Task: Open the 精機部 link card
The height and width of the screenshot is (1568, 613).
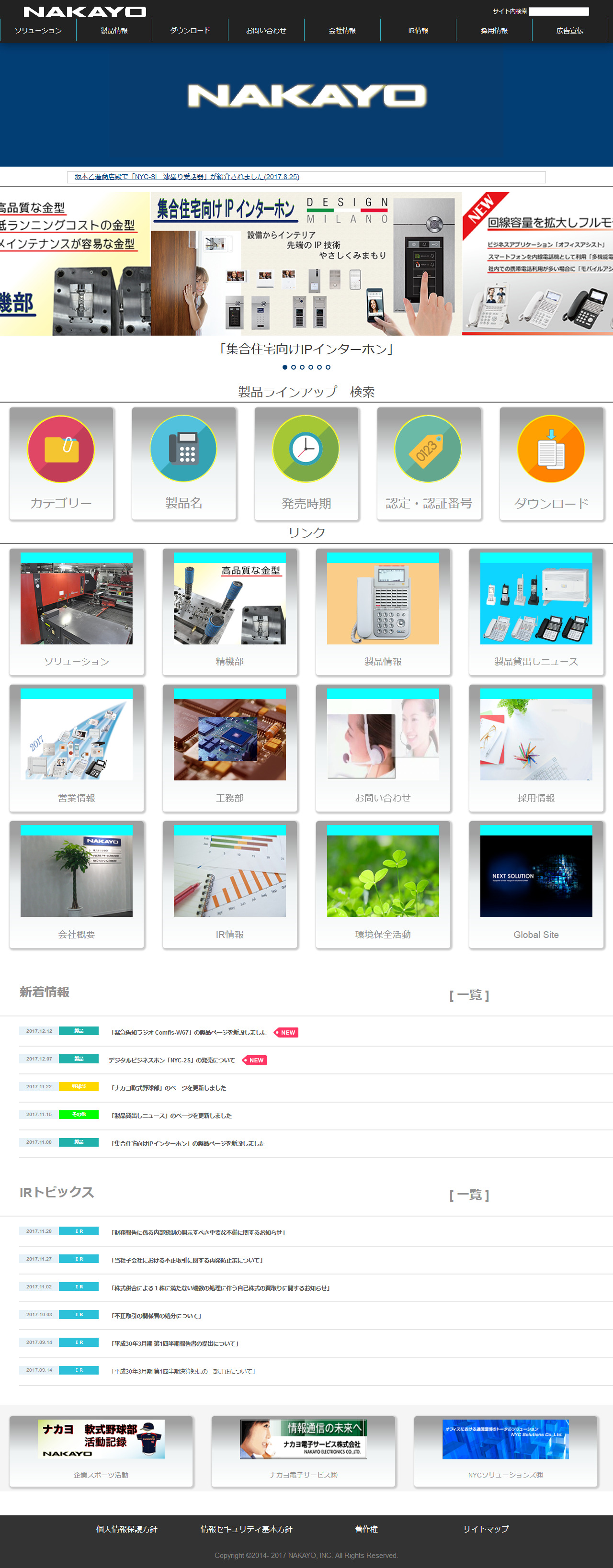Action: click(229, 611)
